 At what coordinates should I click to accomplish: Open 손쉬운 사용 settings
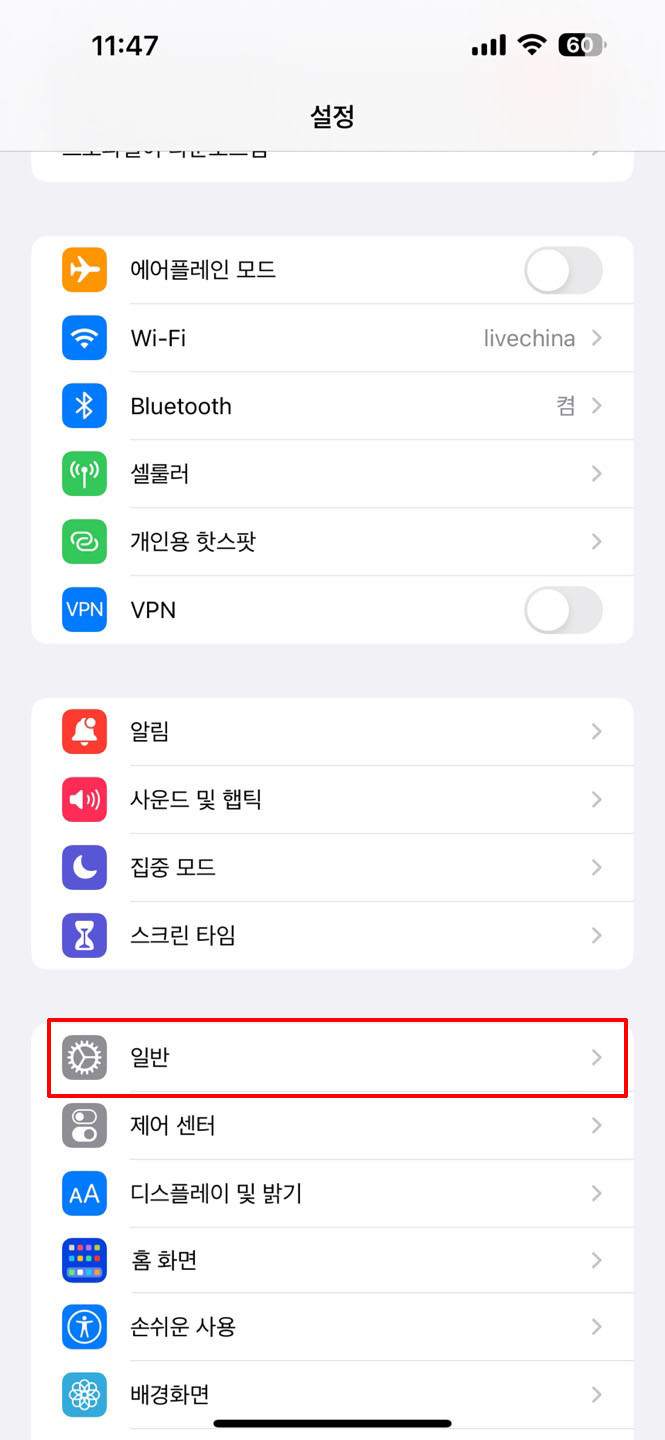(332, 1328)
